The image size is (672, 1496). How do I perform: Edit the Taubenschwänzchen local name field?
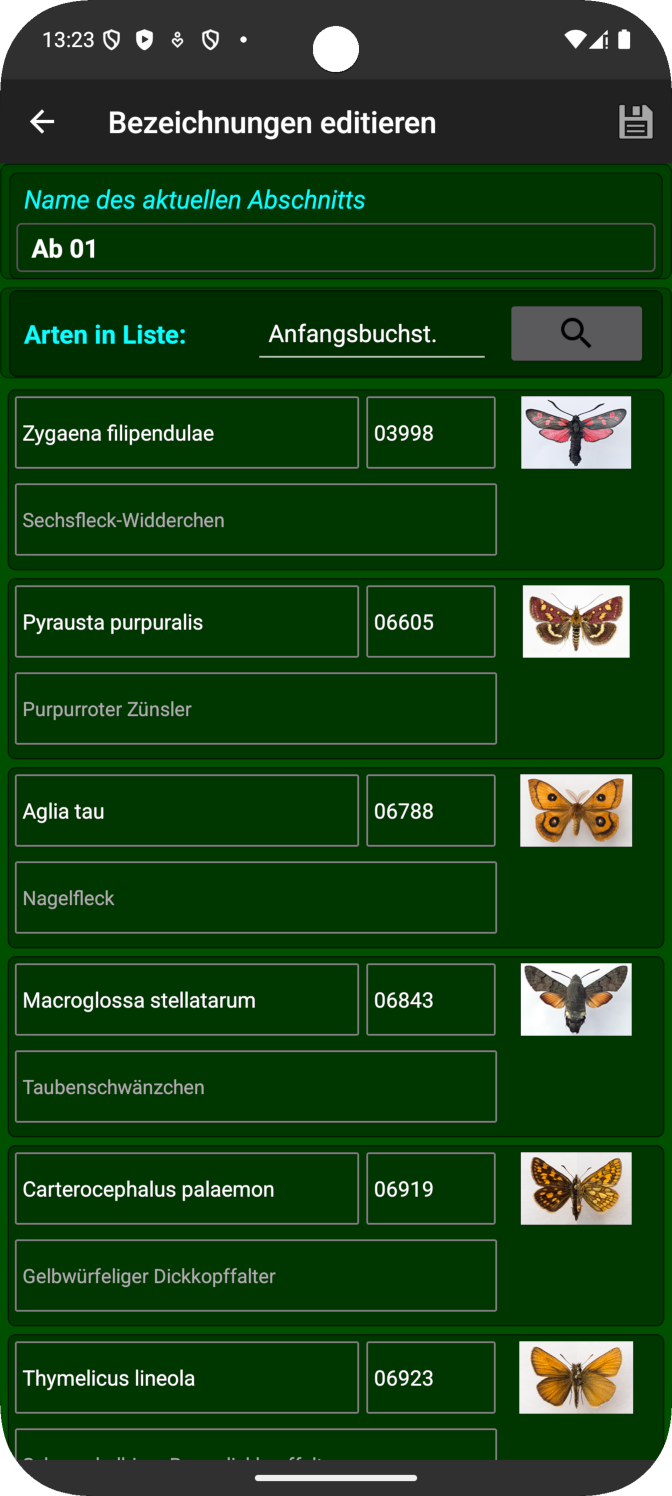coord(256,1087)
